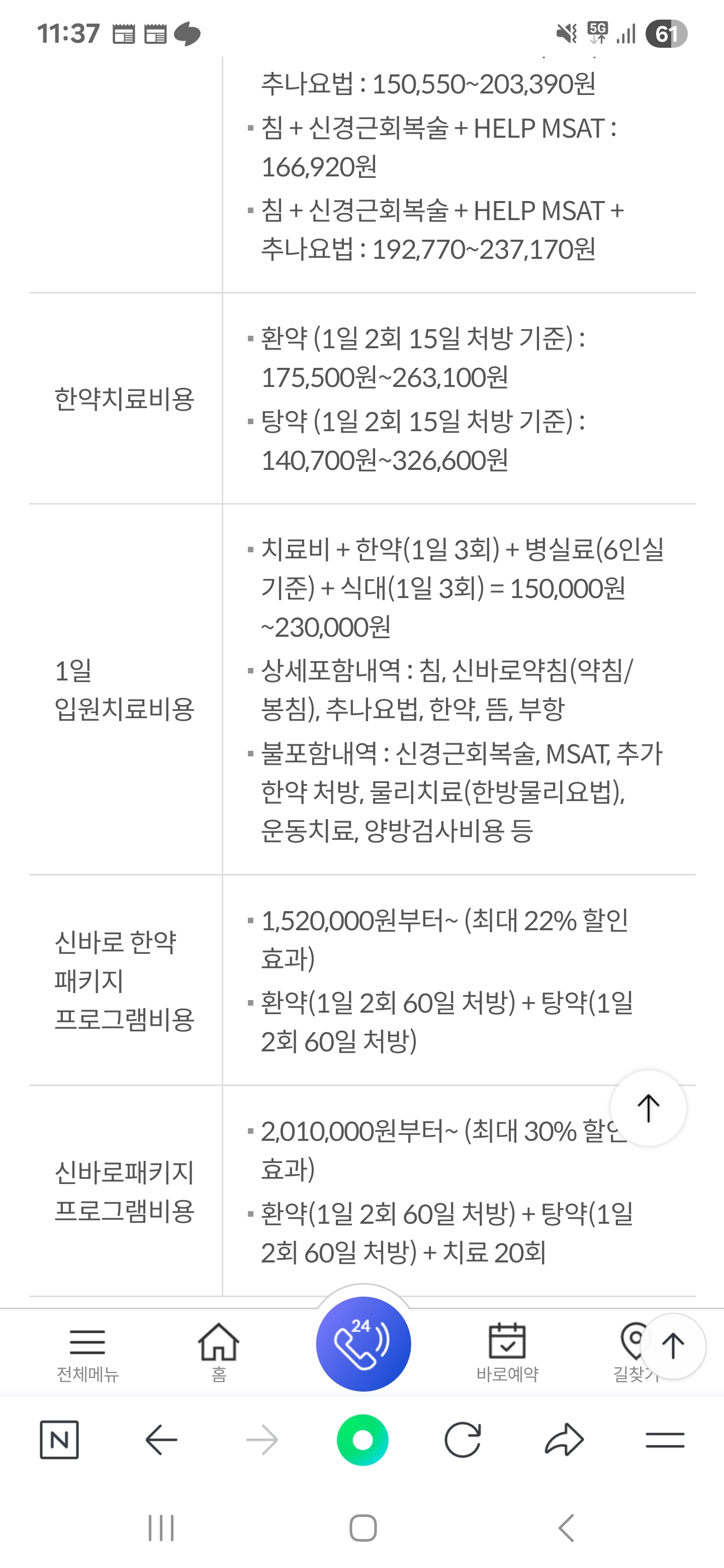Open the browser hamburger menu

665,1440
